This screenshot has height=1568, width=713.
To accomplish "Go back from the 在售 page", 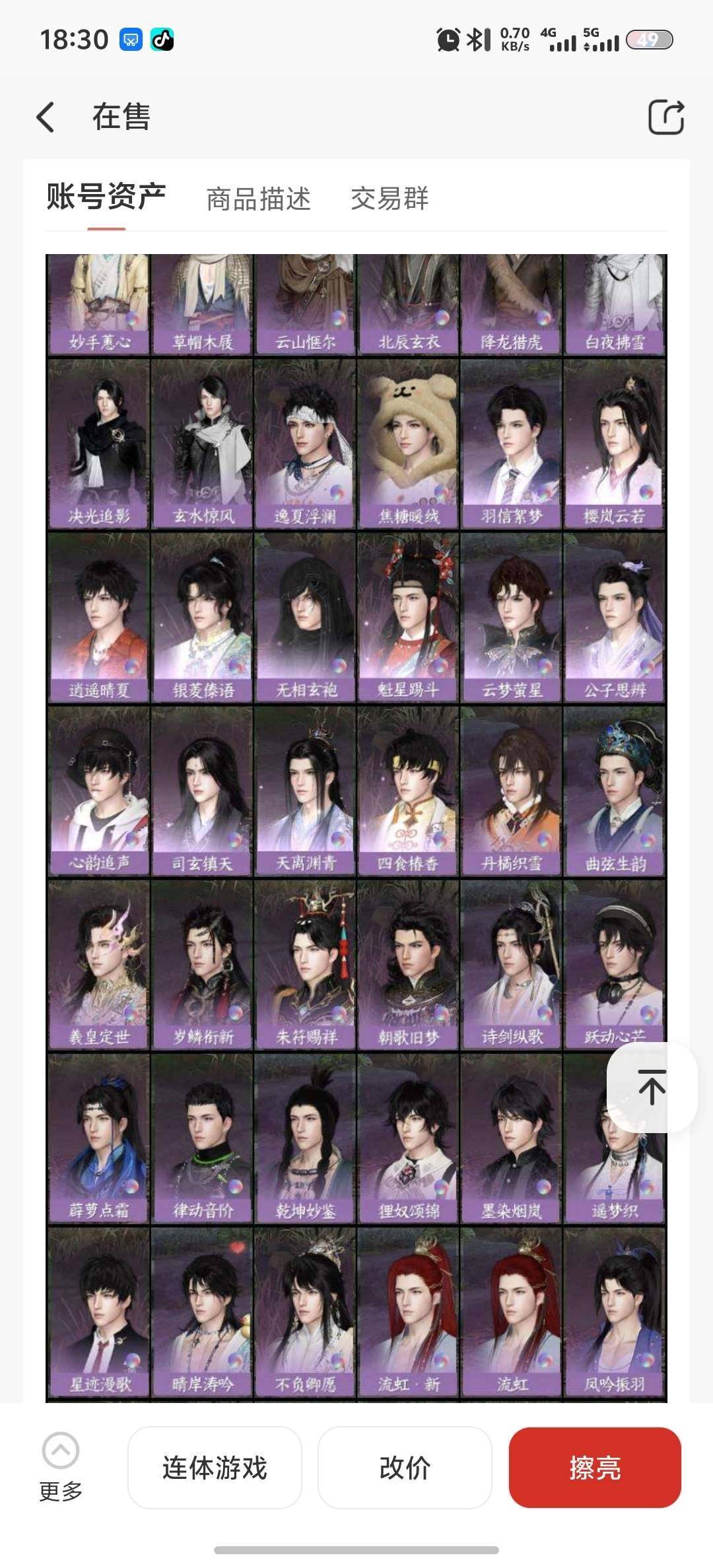I will 45,117.
